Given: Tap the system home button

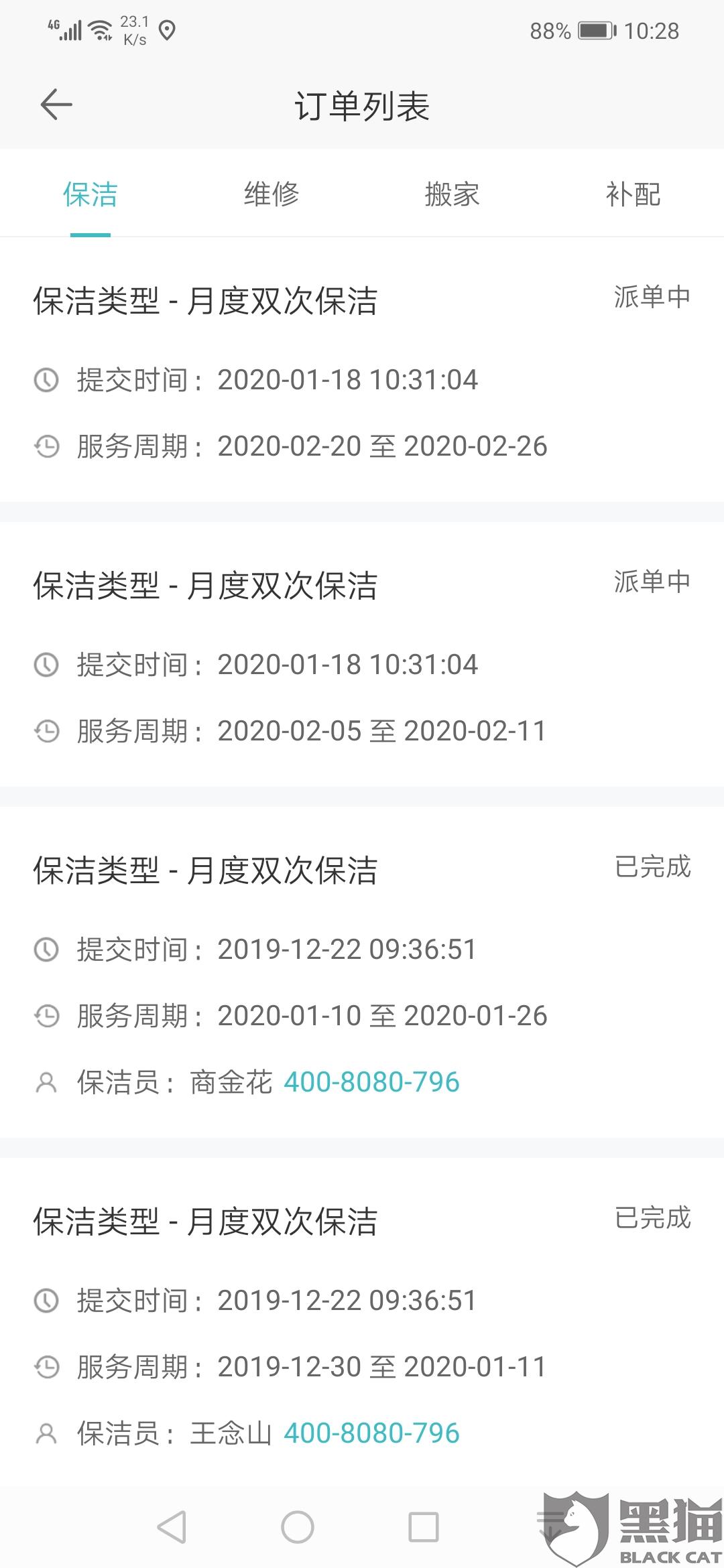Looking at the screenshot, I should (x=298, y=1528).
